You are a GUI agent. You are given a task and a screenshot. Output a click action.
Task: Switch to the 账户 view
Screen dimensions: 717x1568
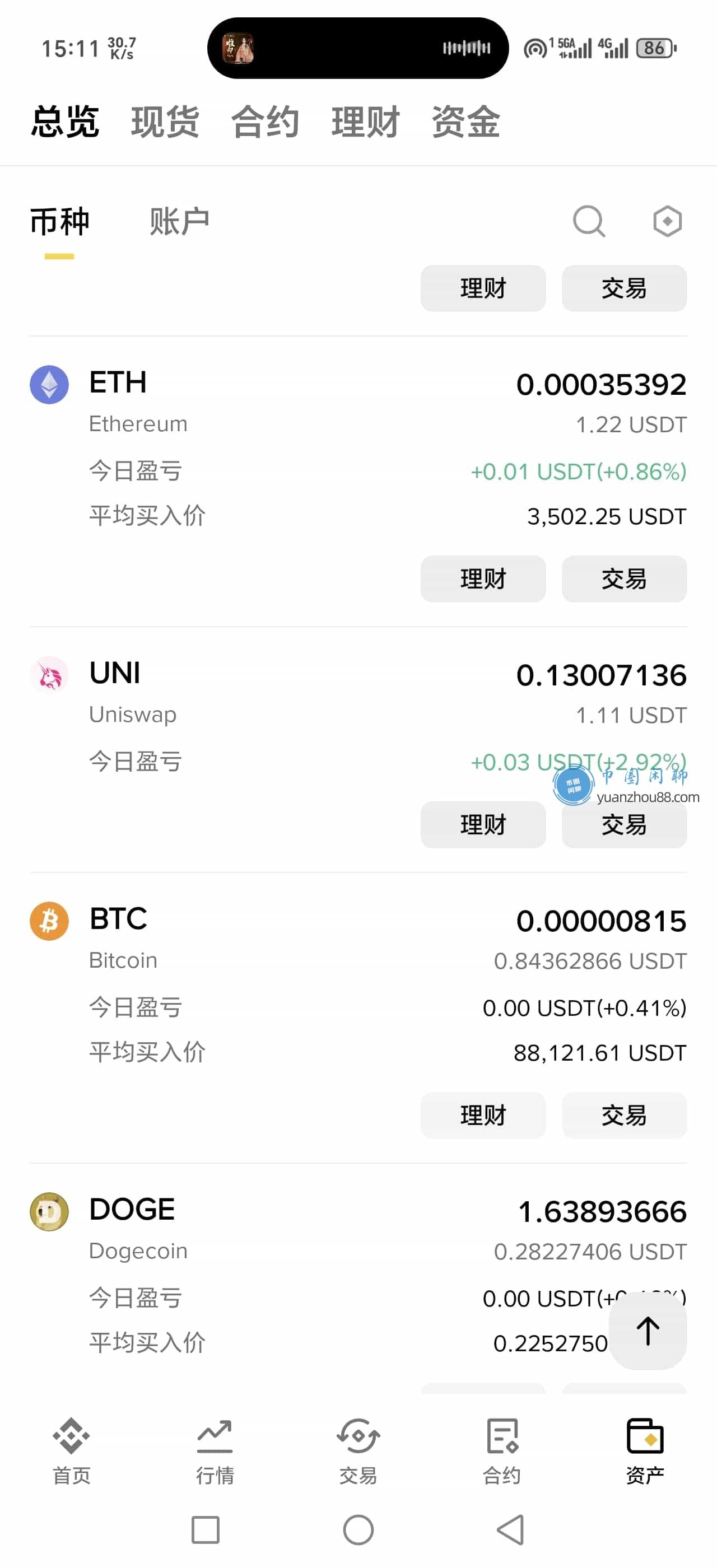[179, 221]
